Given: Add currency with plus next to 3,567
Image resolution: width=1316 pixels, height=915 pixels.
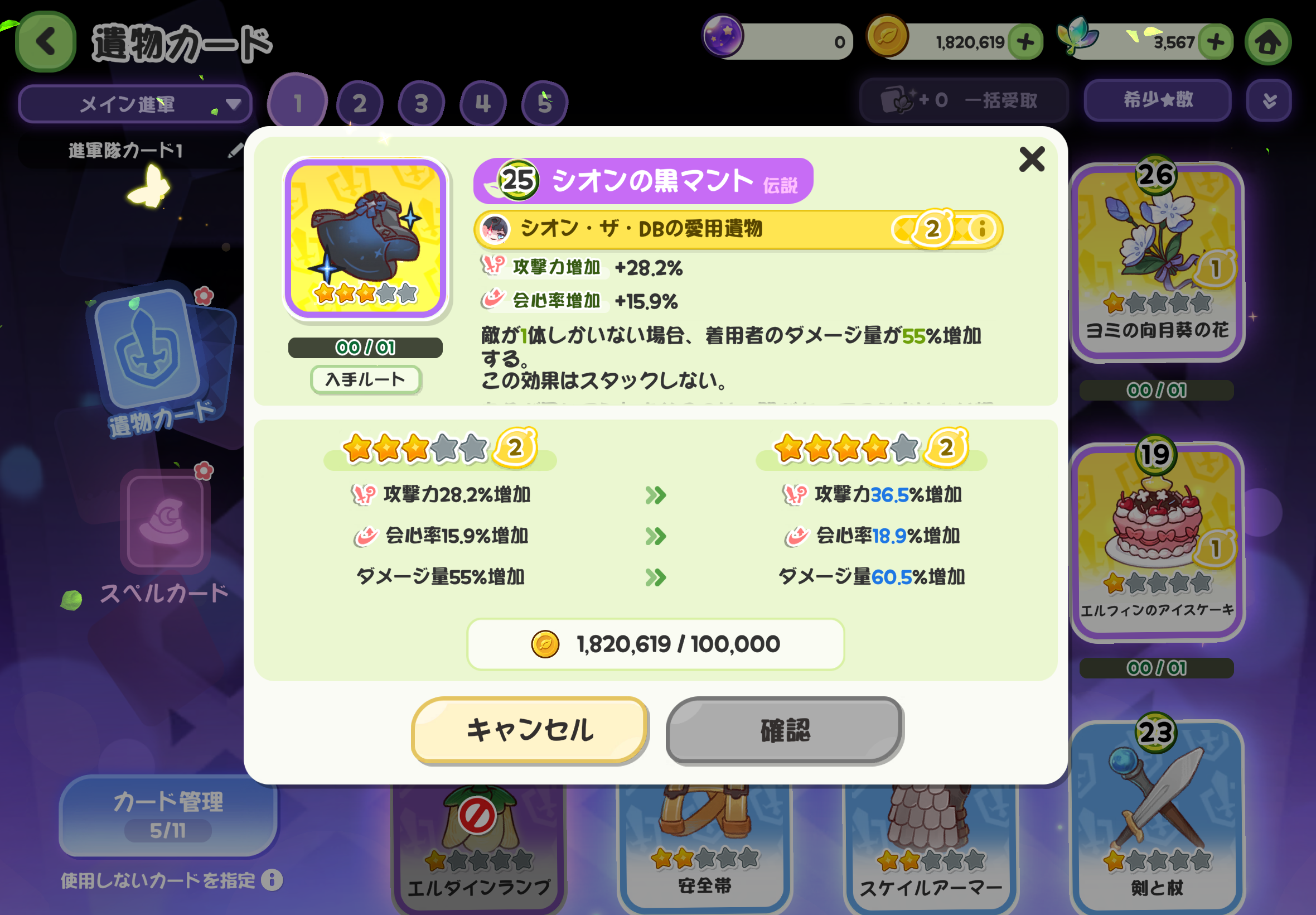Looking at the screenshot, I should coord(1215,42).
